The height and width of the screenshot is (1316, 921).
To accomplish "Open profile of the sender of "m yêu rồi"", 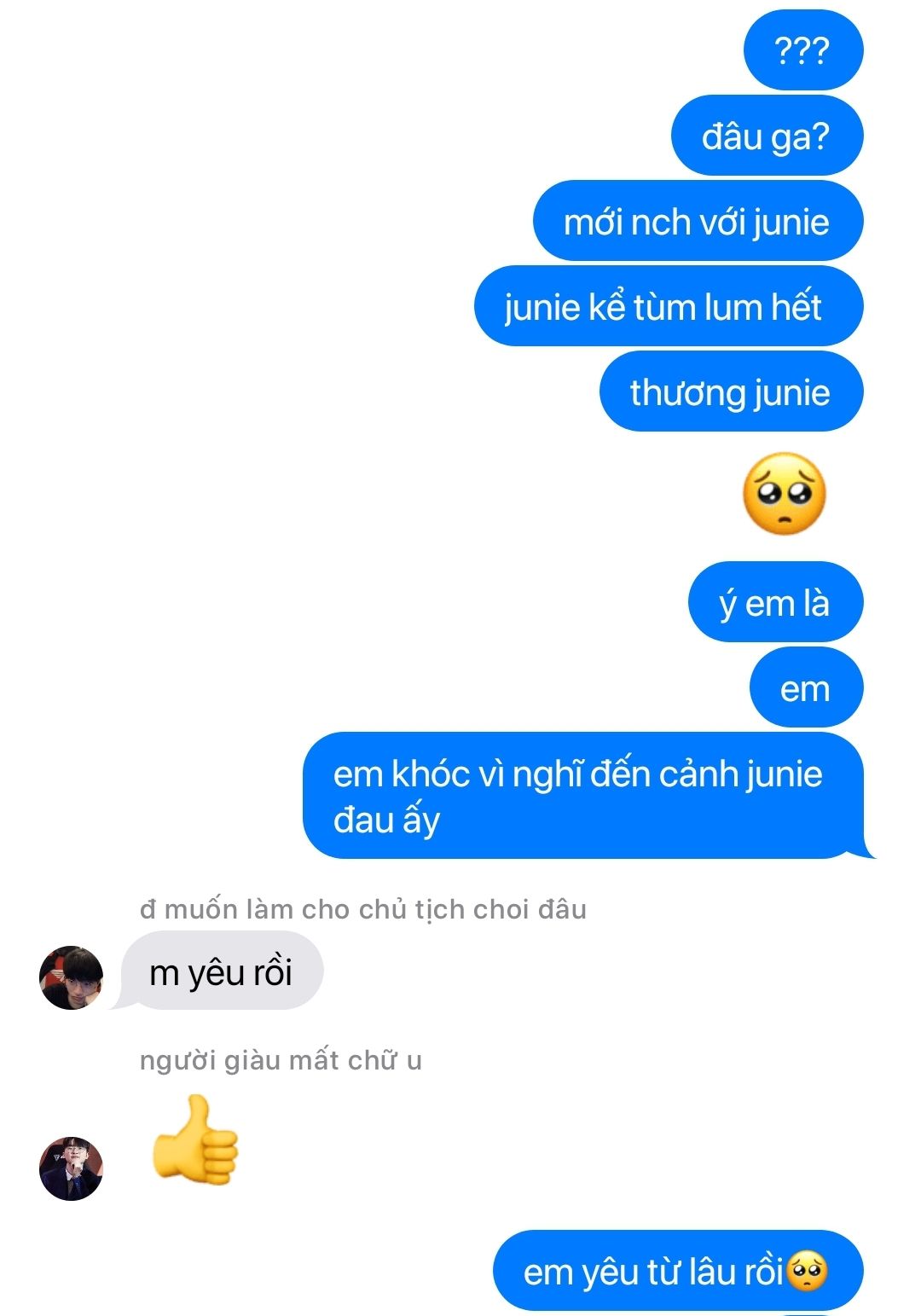I will coord(72,977).
